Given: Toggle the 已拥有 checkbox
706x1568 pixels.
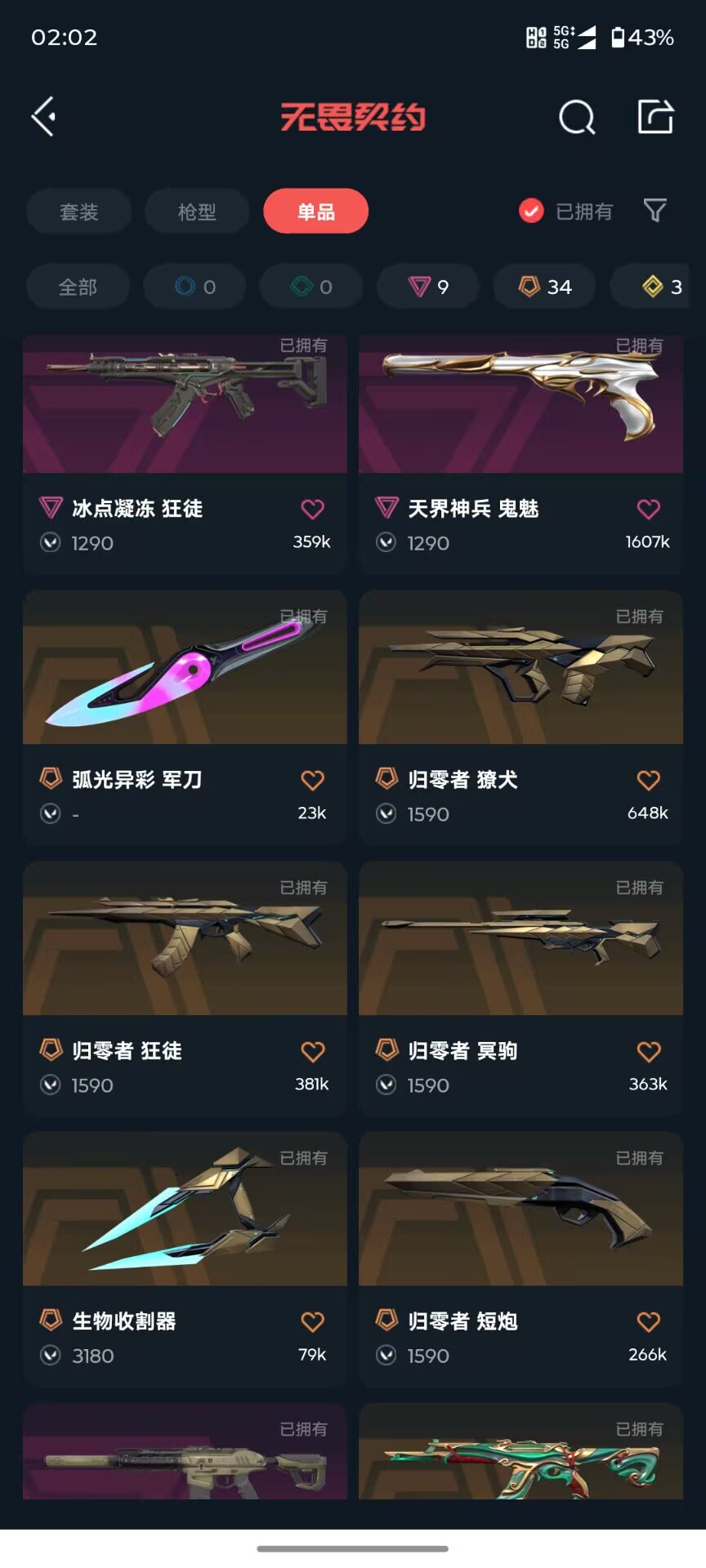Looking at the screenshot, I should (x=565, y=212).
